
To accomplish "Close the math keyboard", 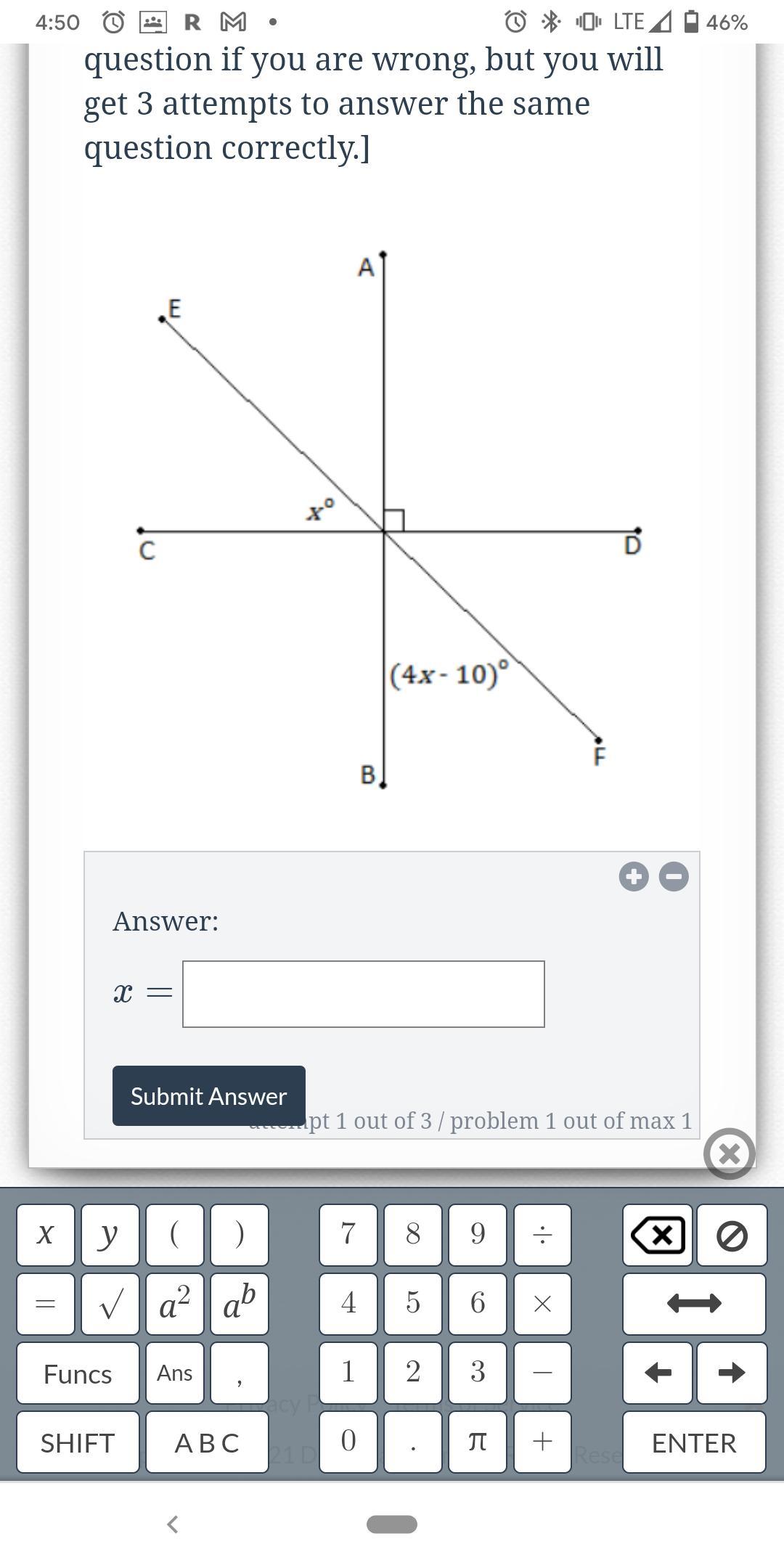I will pyautogui.click(x=729, y=1153).
